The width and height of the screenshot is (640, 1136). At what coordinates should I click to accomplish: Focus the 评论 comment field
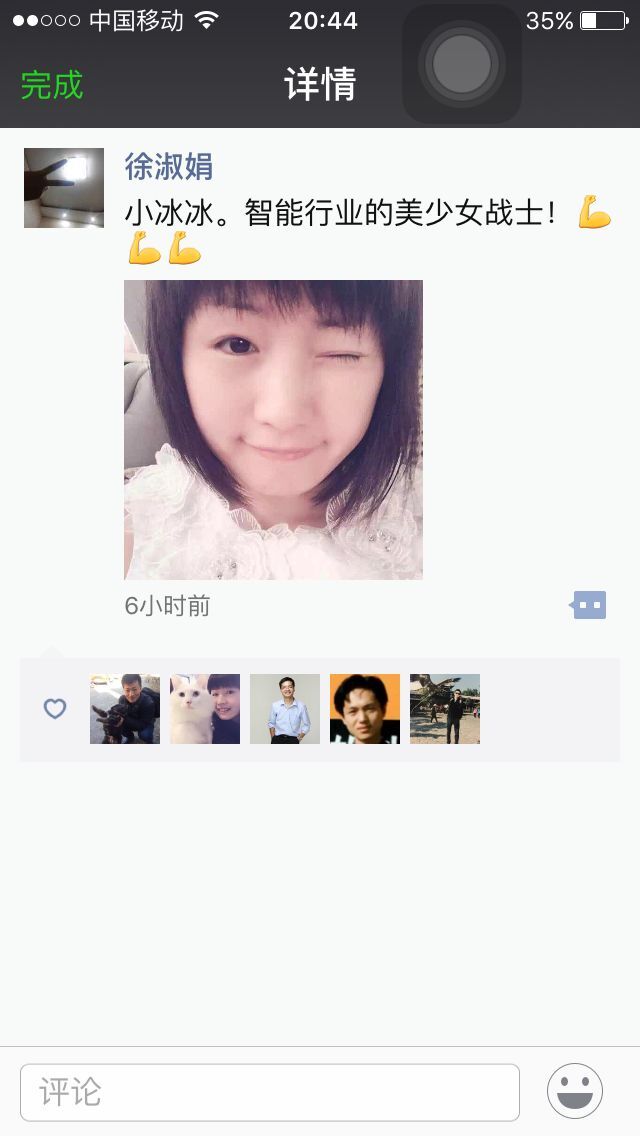pos(270,1092)
